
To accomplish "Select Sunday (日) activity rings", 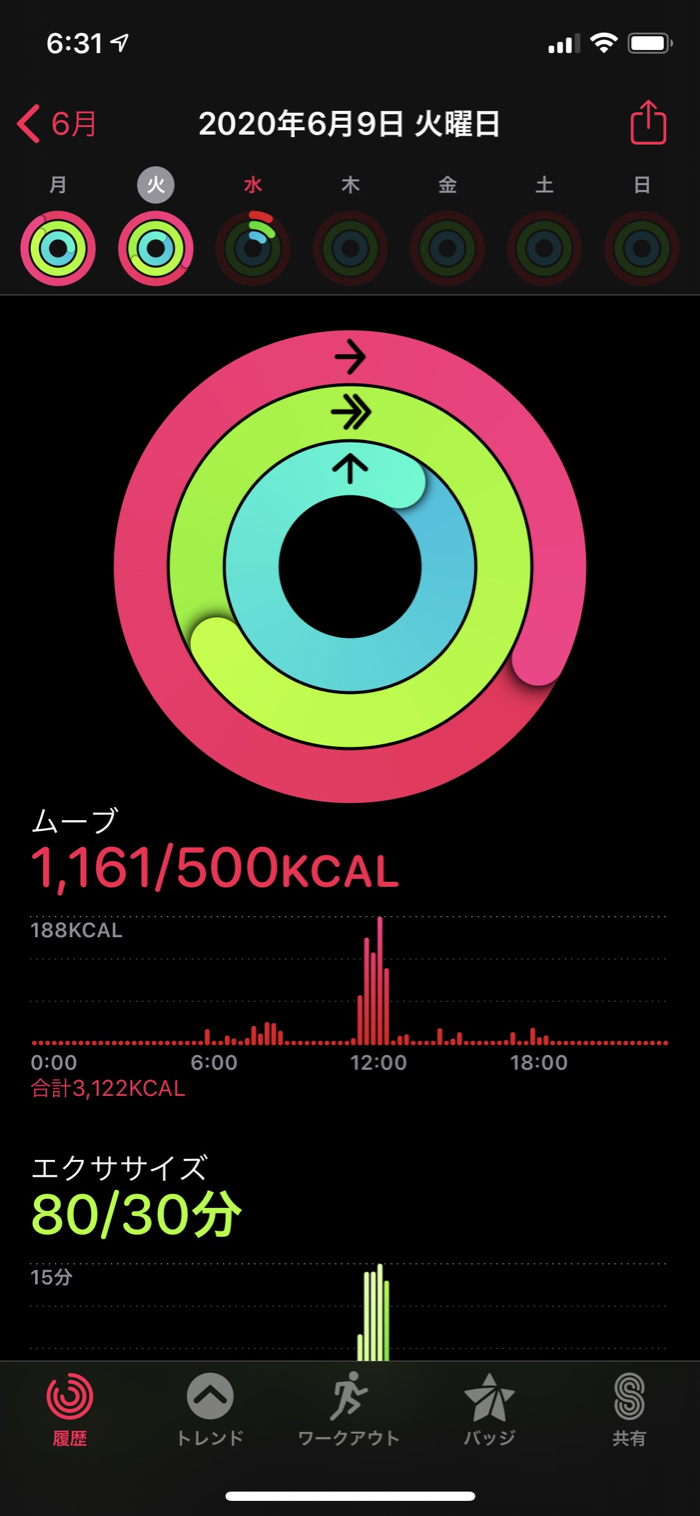I will [641, 248].
